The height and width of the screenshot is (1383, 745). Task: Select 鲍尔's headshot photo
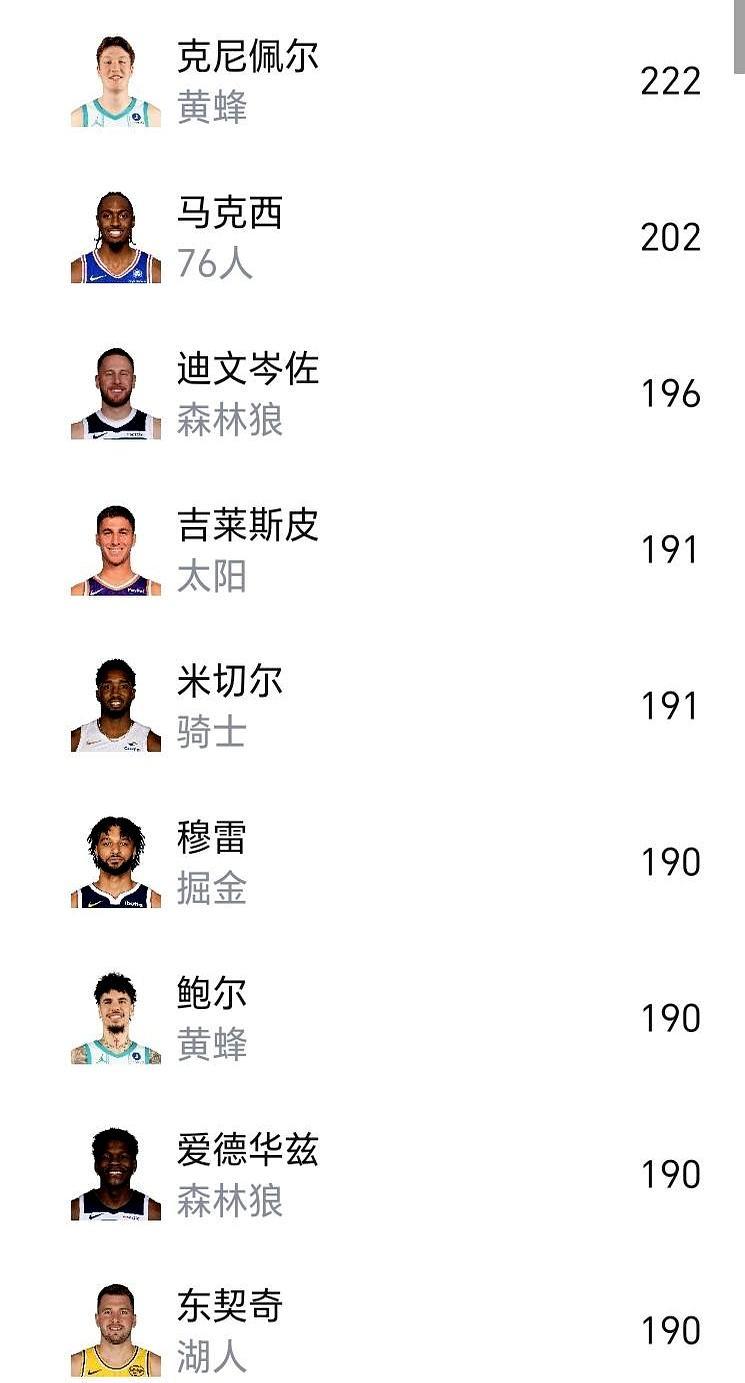(x=118, y=1018)
